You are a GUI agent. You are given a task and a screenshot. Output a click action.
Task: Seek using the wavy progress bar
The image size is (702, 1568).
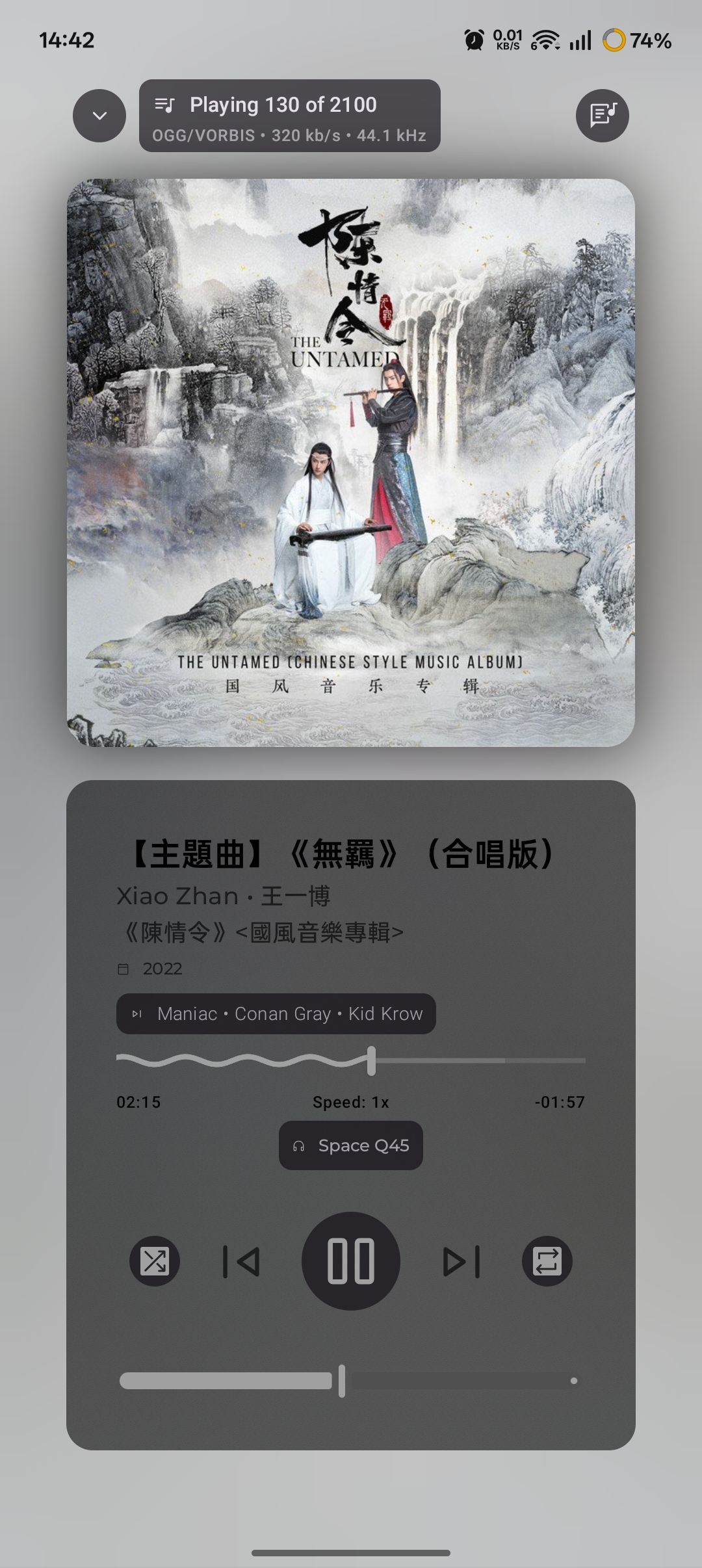tap(371, 1061)
